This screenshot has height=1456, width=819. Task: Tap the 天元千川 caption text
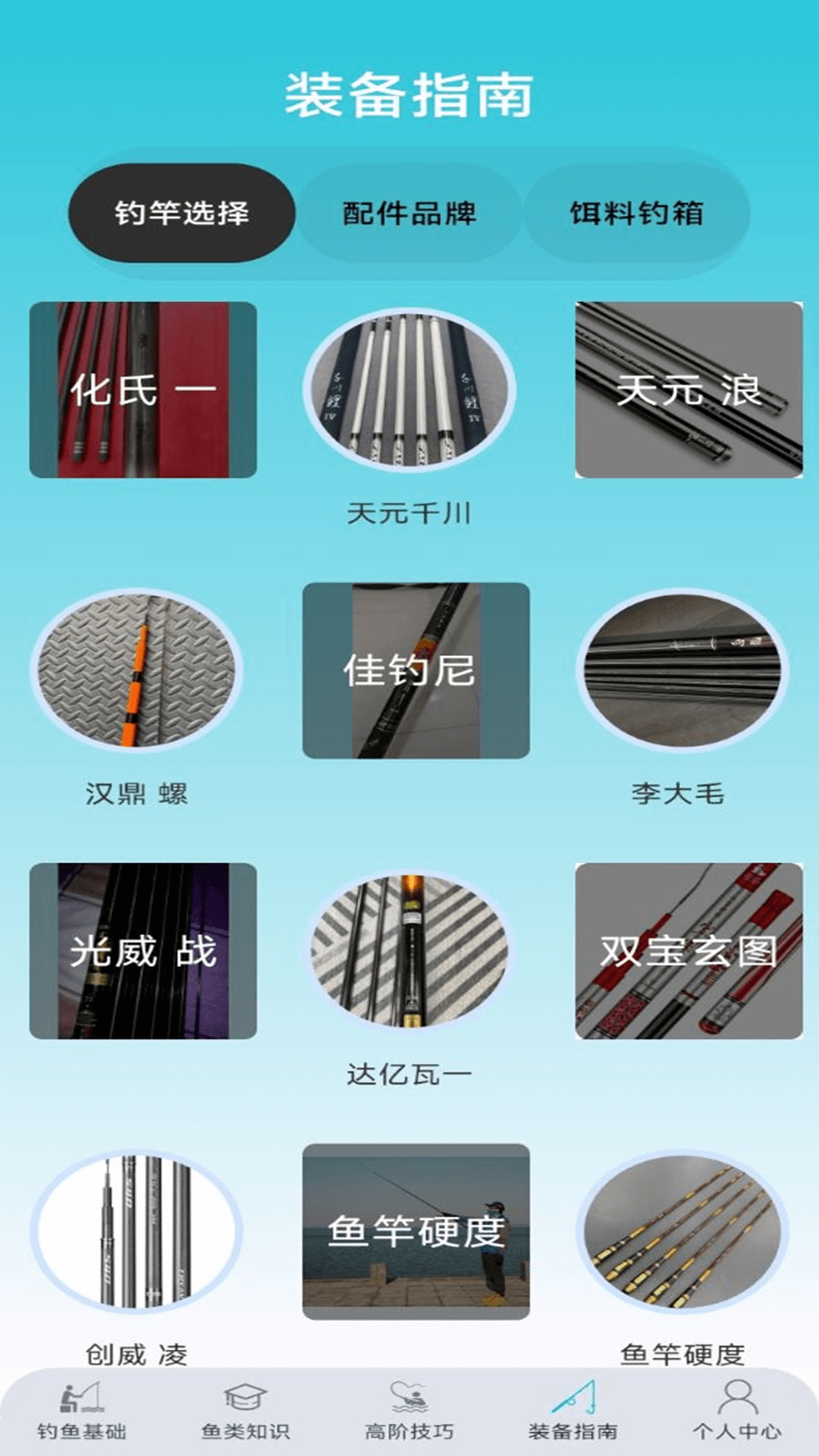[x=409, y=513]
